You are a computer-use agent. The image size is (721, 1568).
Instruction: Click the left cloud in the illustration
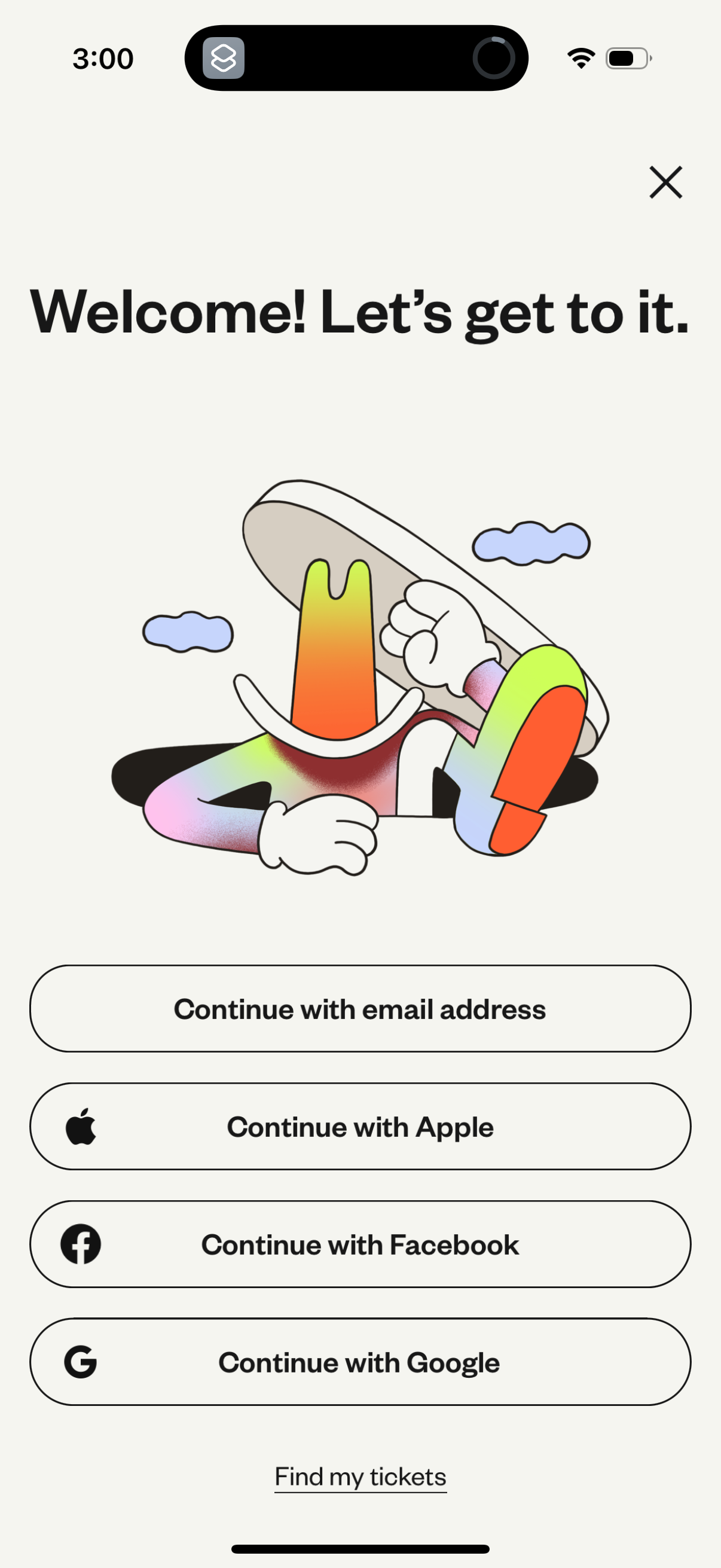pos(188,633)
